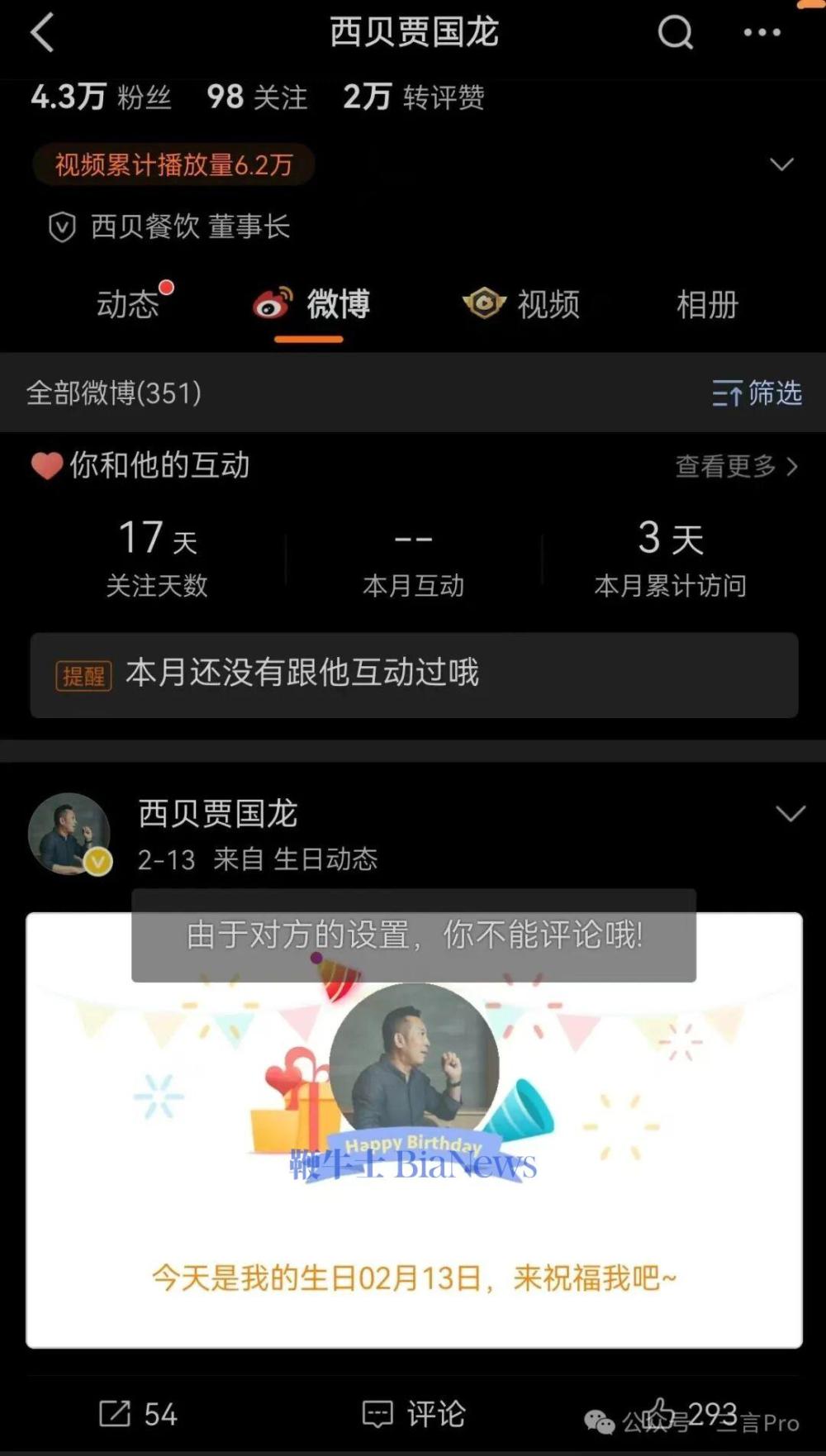This screenshot has width=826, height=1456.
Task: Go back using the top-left arrow
Action: tap(43, 33)
